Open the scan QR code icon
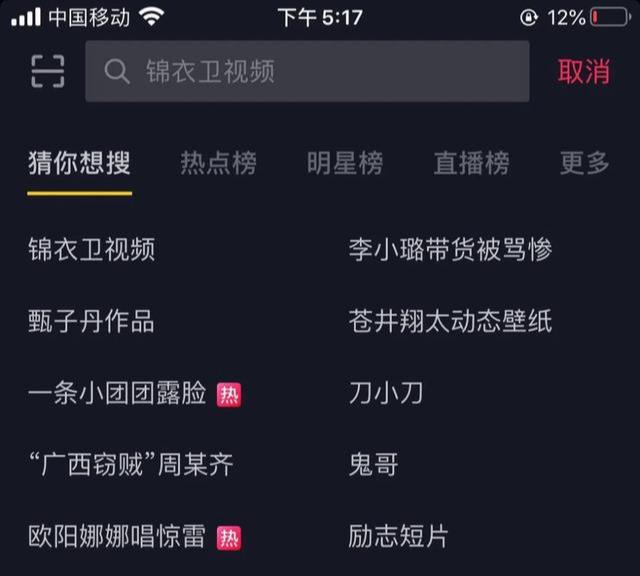640x576 pixels. pyautogui.click(x=47, y=71)
